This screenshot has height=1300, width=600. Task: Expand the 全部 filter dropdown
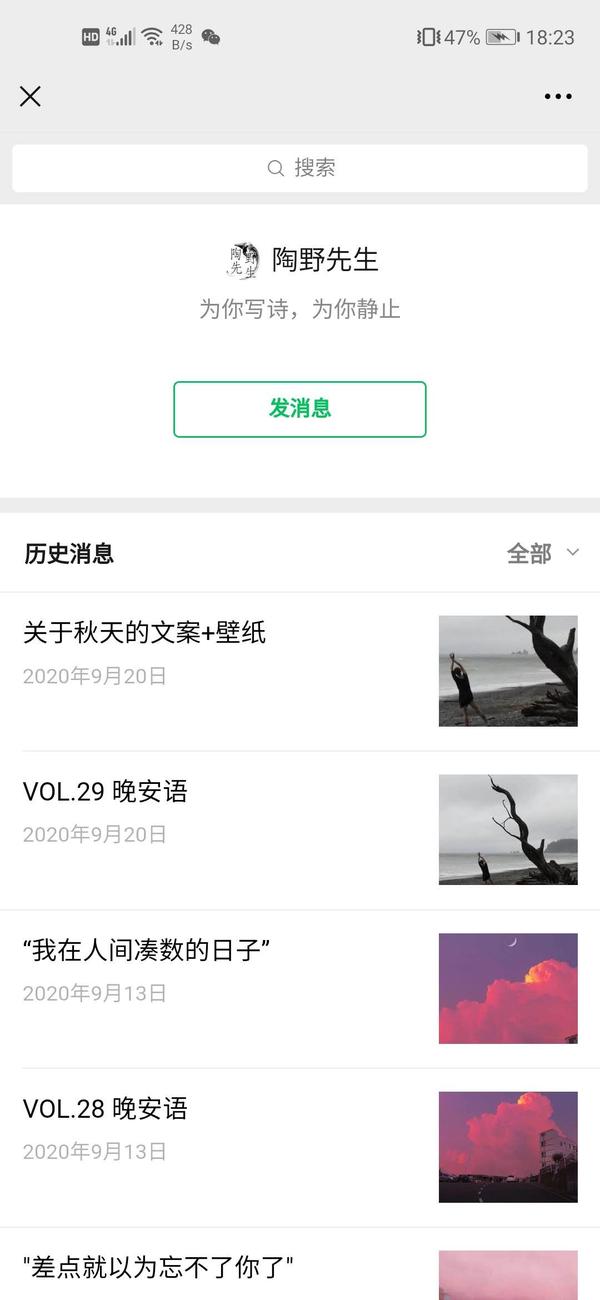[x=543, y=553]
